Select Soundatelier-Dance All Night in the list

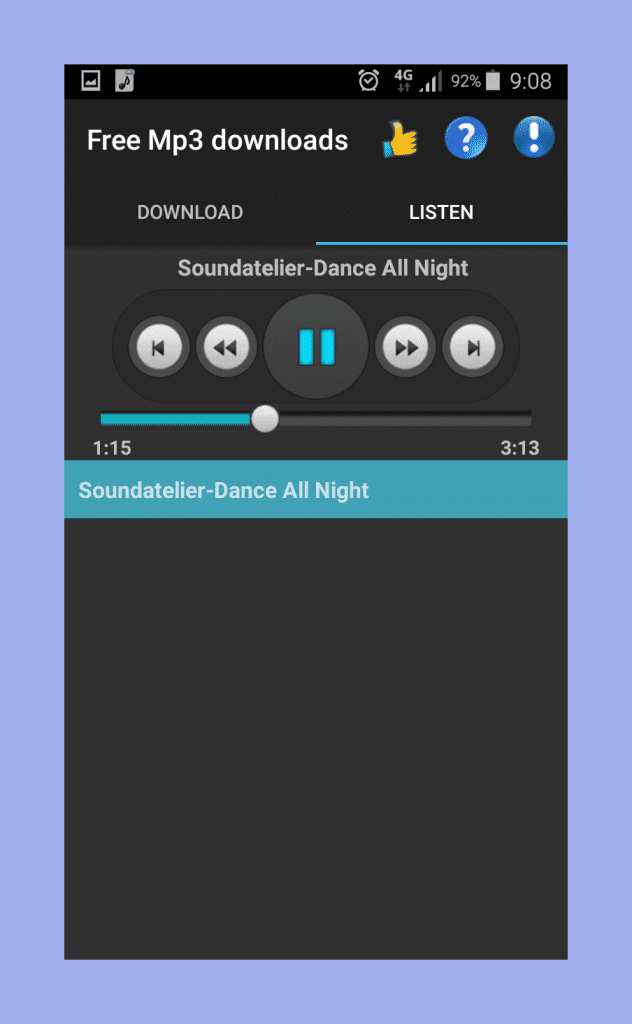pos(316,490)
